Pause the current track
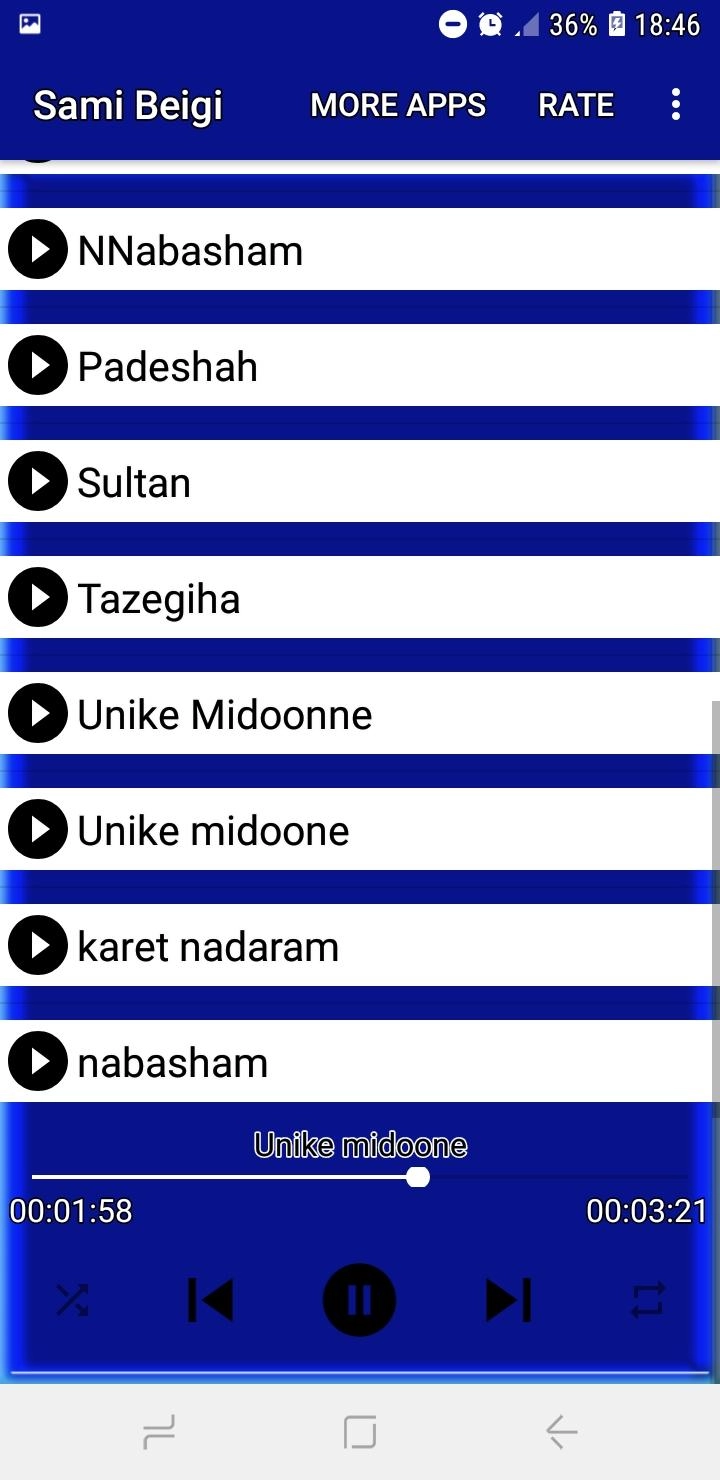The width and height of the screenshot is (720, 1480). tap(359, 1300)
